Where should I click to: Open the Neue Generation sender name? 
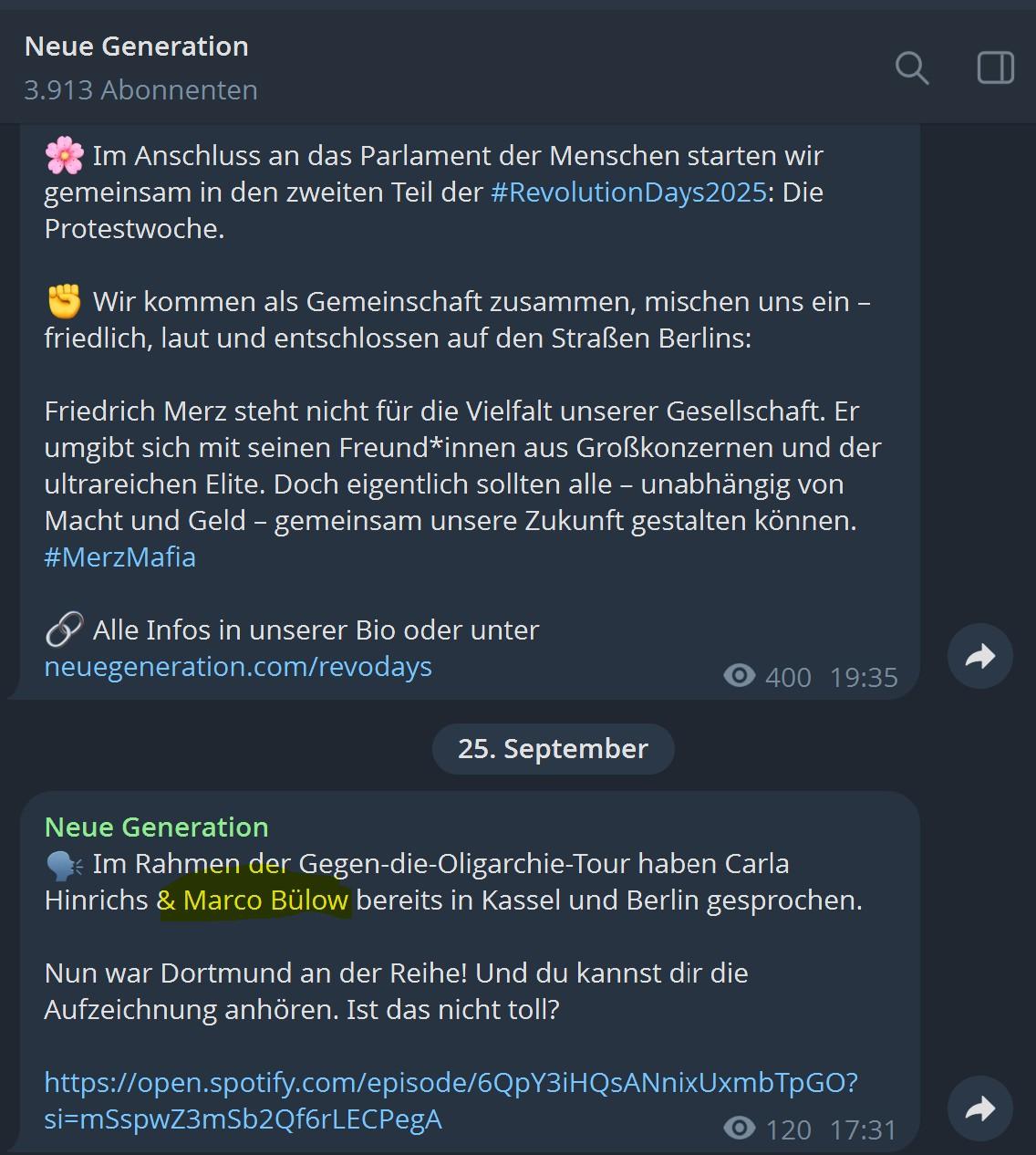156,827
